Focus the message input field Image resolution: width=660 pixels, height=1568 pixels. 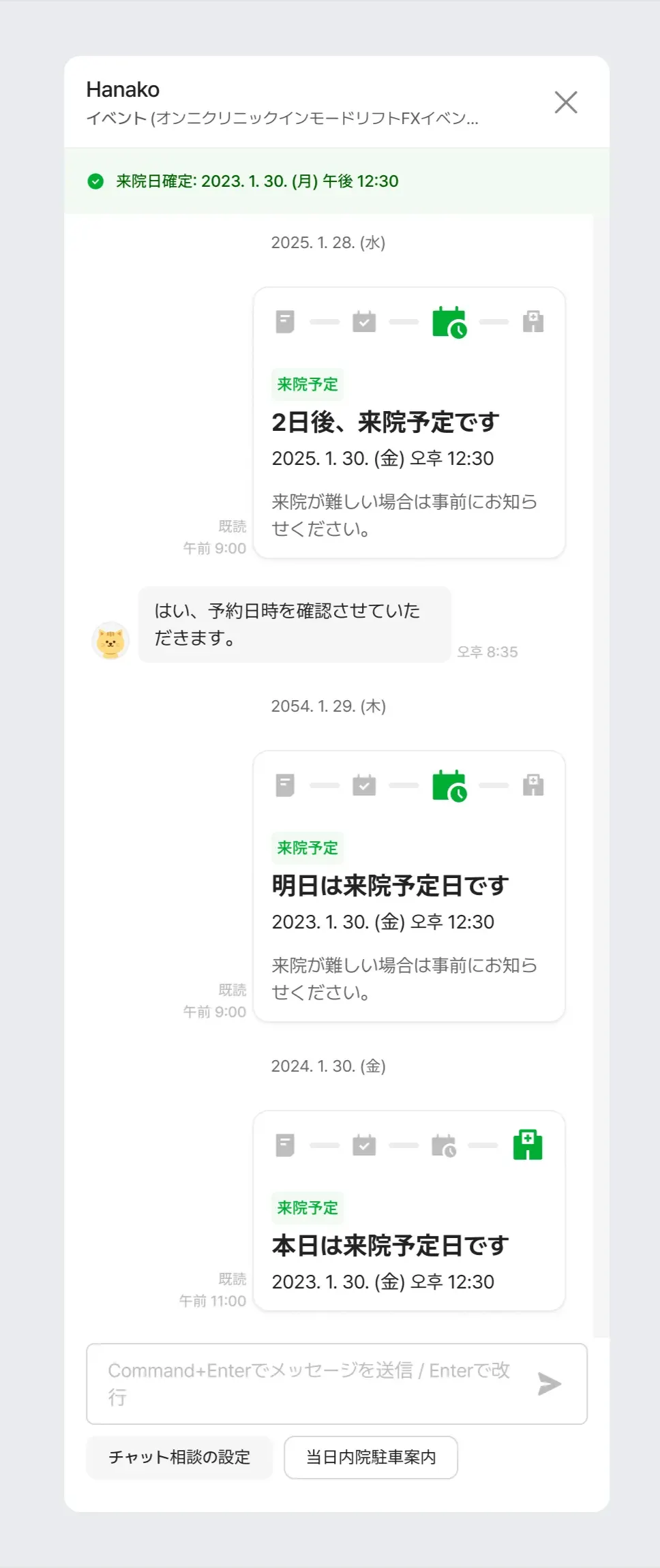pos(310,1383)
